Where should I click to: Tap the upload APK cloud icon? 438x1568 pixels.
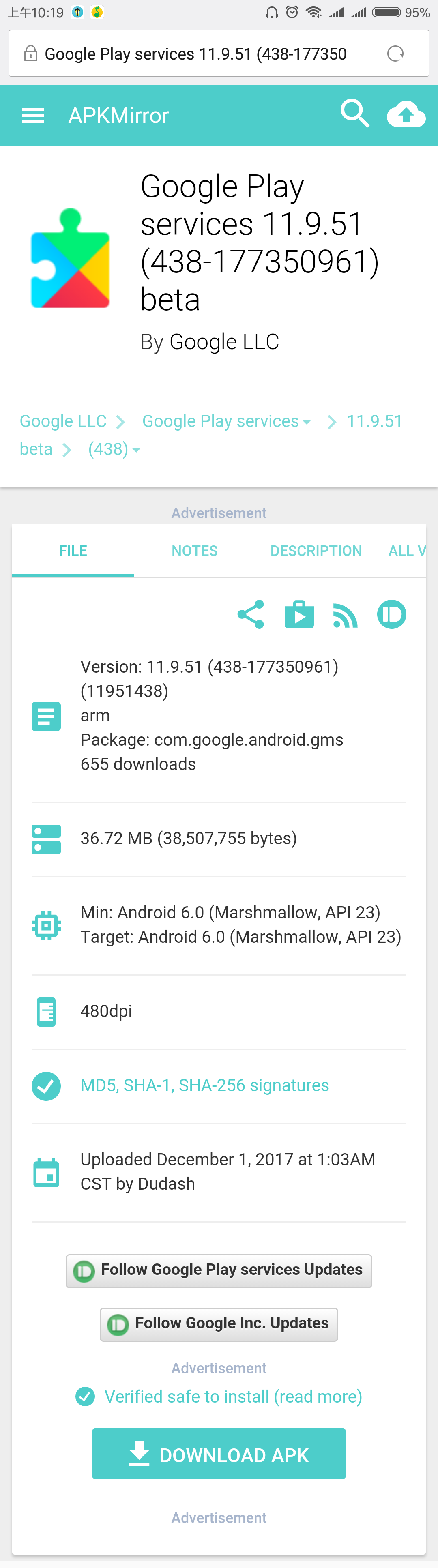point(406,114)
